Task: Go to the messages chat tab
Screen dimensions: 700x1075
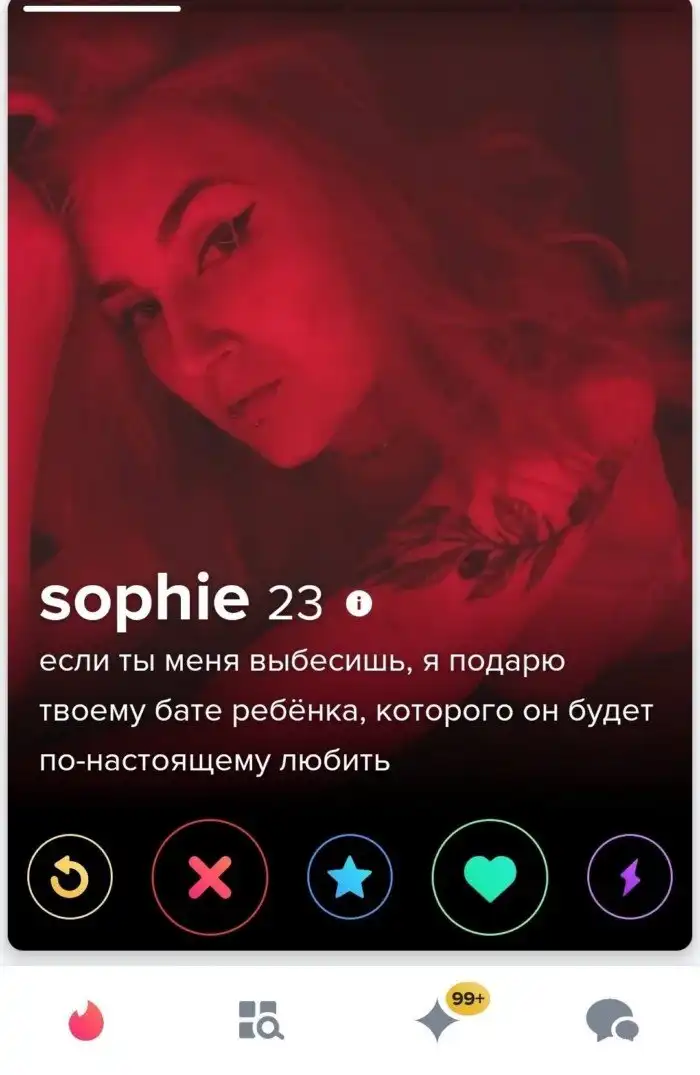Action: tap(612, 1021)
